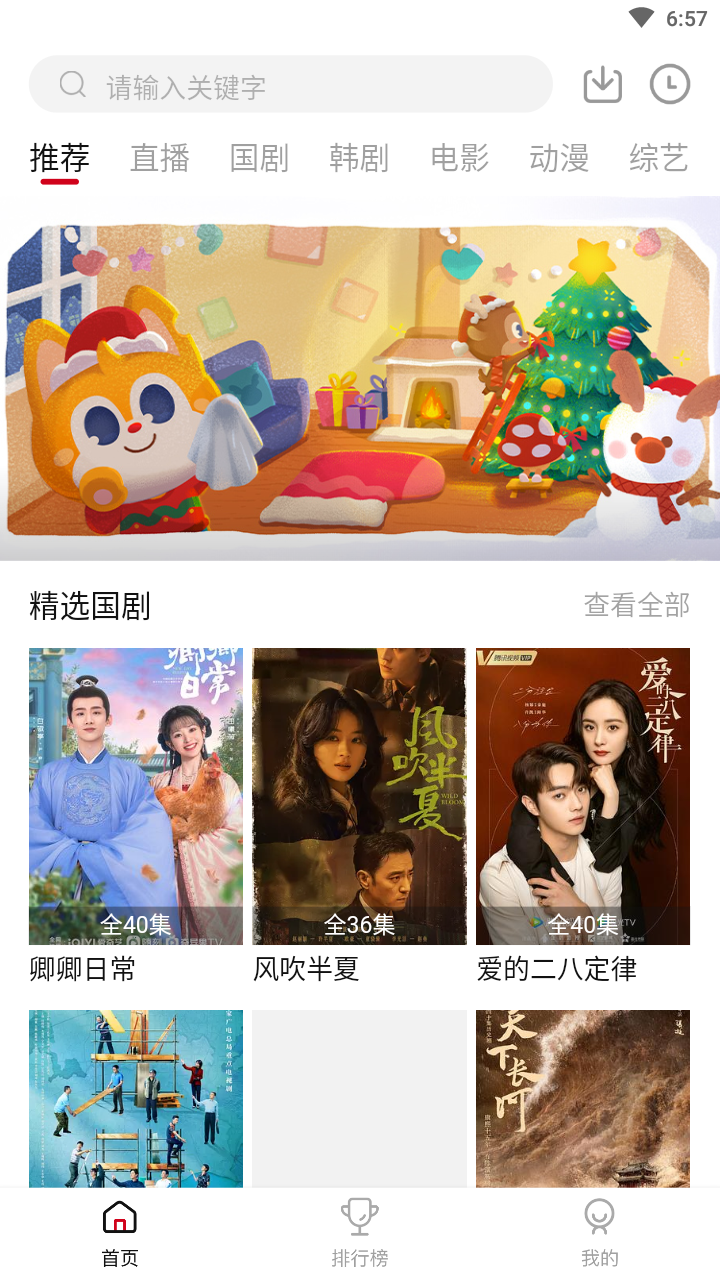
Task: View all 精选国剧 via 查看全部
Action: point(637,605)
